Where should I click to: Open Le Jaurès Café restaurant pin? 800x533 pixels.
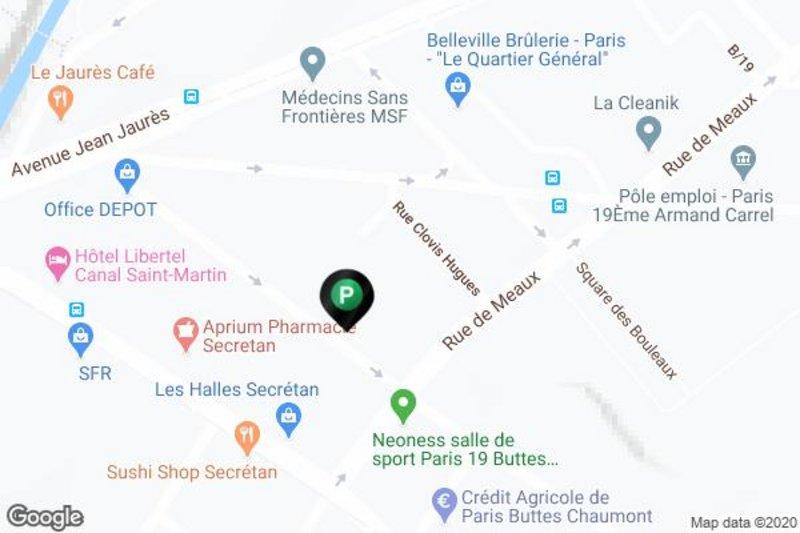[61, 99]
